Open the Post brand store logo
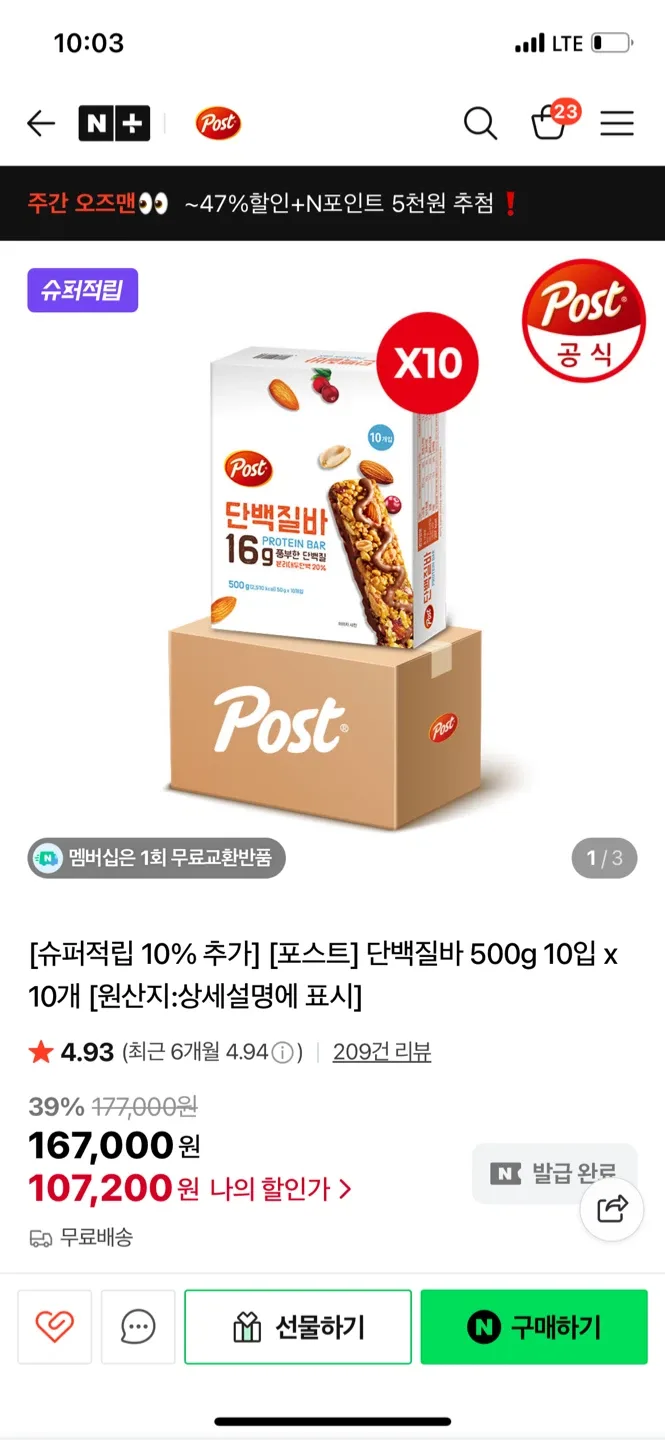This screenshot has height=1440, width=665. point(218,124)
